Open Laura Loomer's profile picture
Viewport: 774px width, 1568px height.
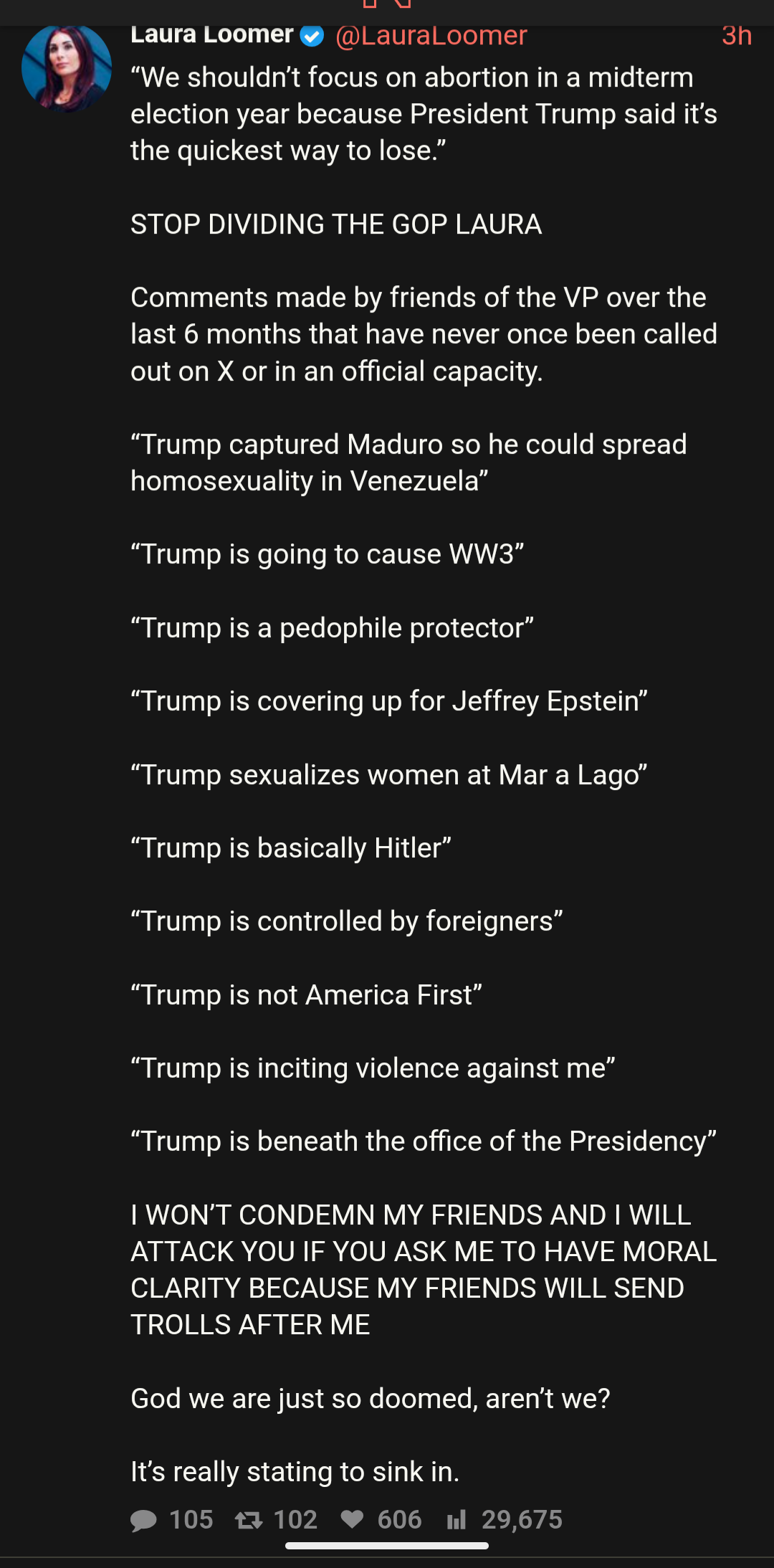coord(67,68)
